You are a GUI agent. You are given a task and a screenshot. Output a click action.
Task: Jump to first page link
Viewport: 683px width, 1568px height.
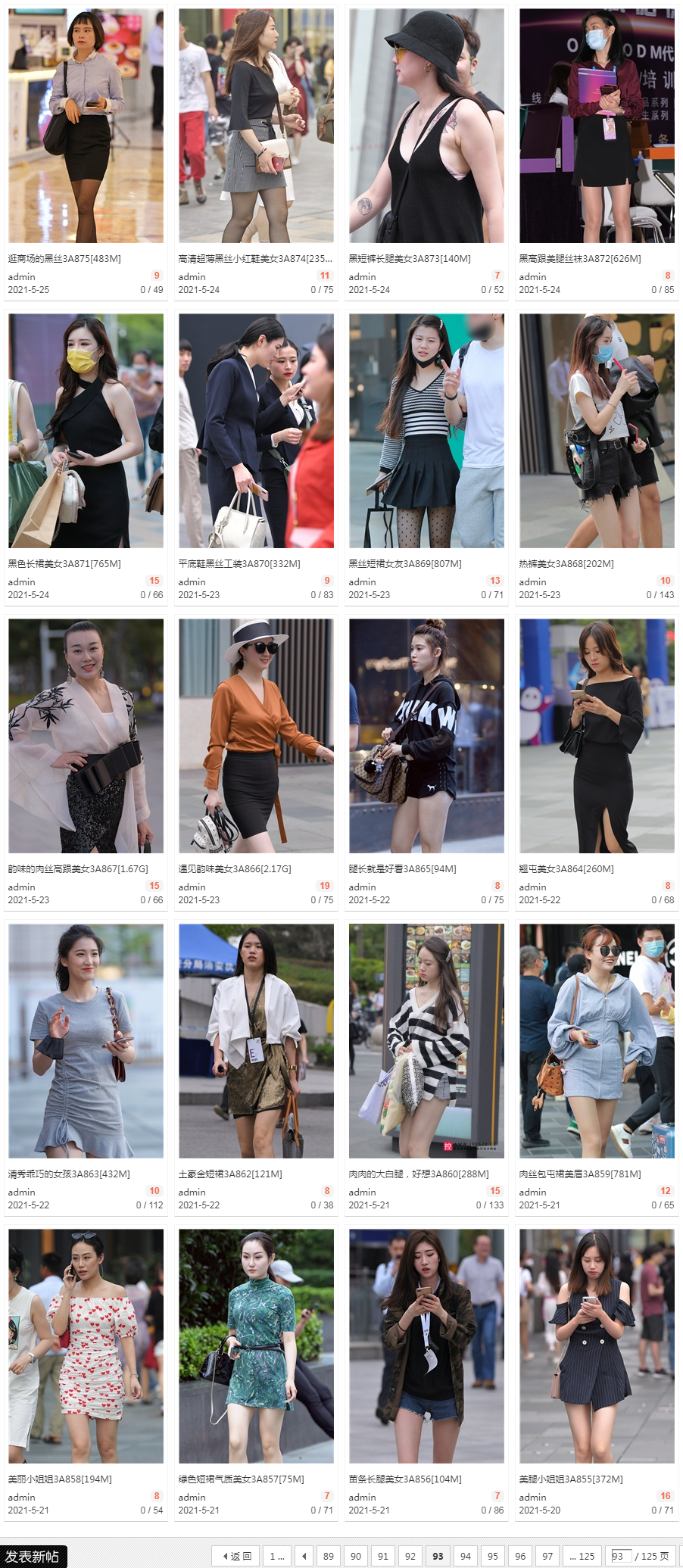click(276, 1556)
